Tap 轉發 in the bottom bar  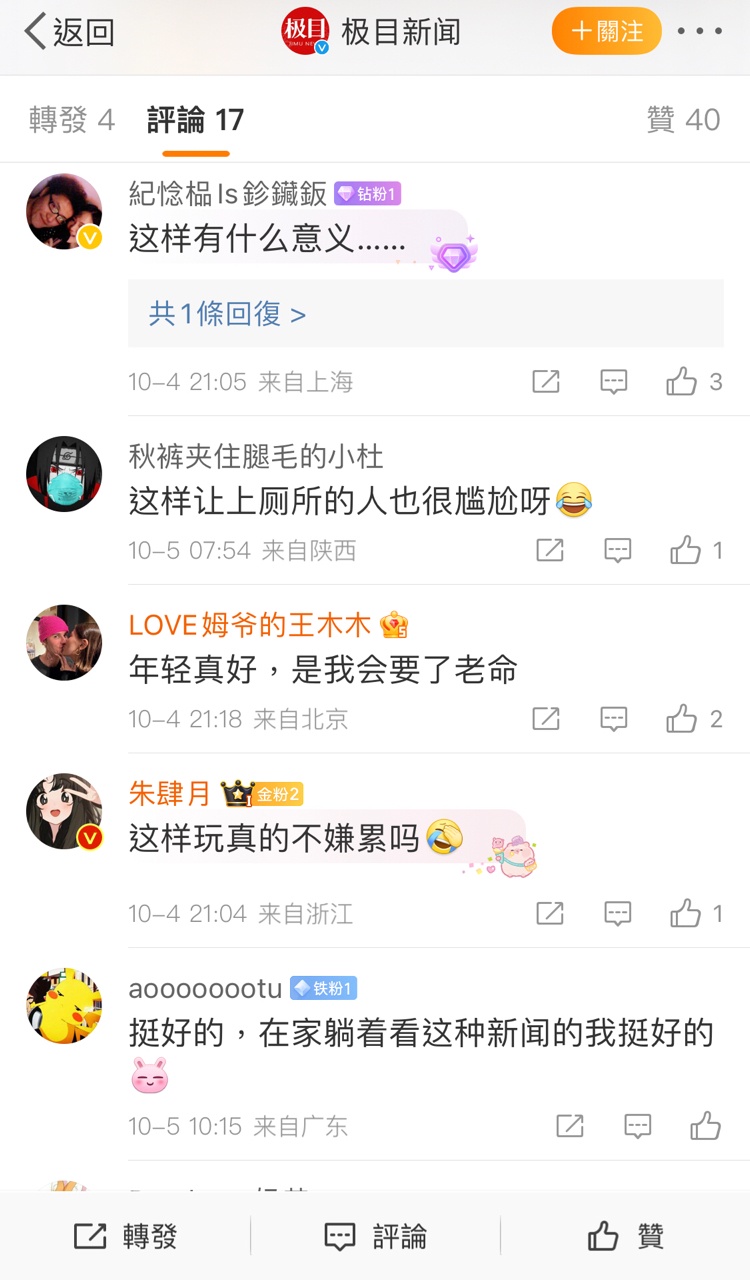(126, 1237)
